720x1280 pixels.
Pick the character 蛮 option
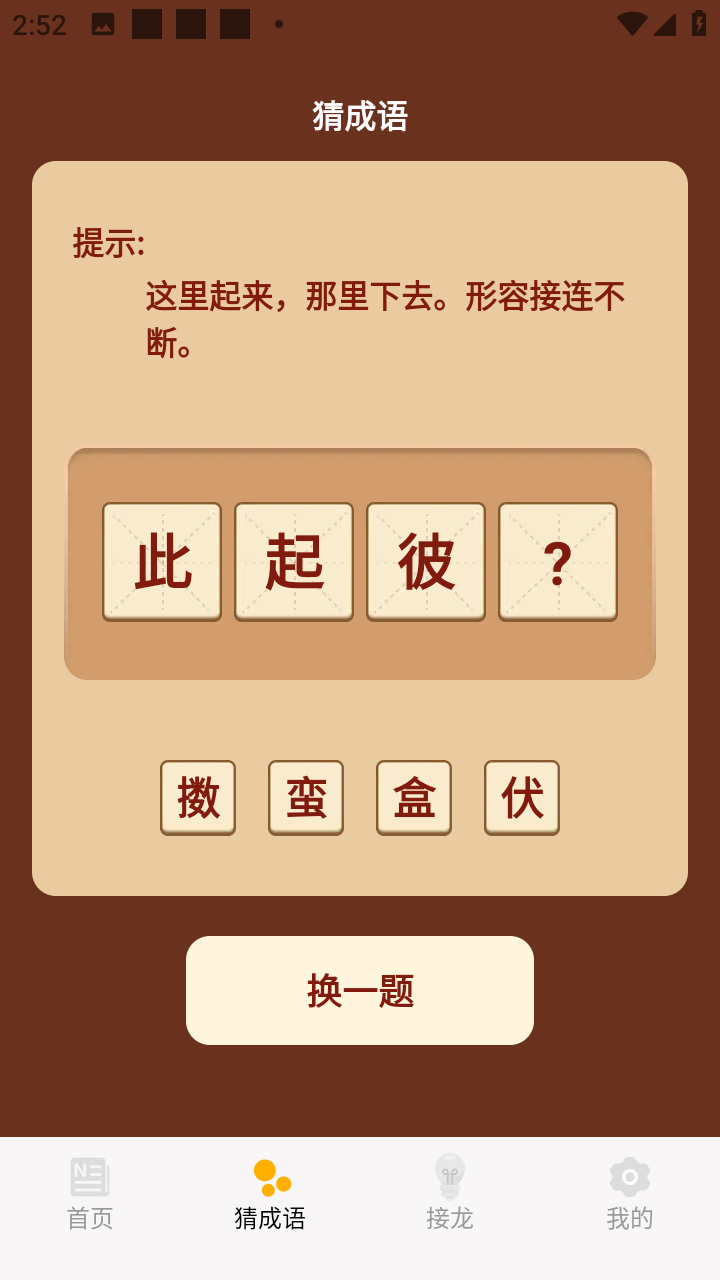(306, 797)
